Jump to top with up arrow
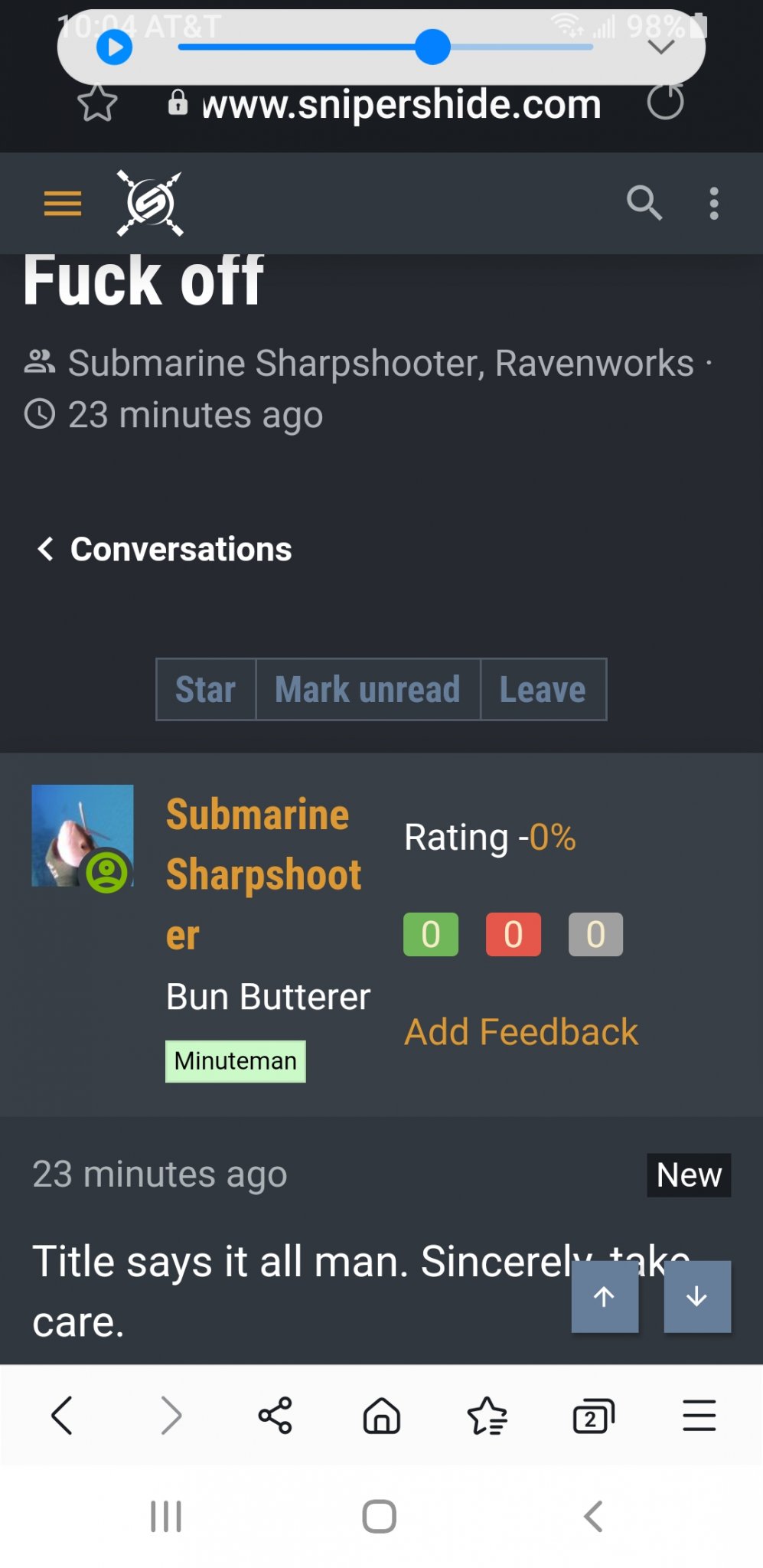This screenshot has height=1568, width=763. tap(605, 1296)
